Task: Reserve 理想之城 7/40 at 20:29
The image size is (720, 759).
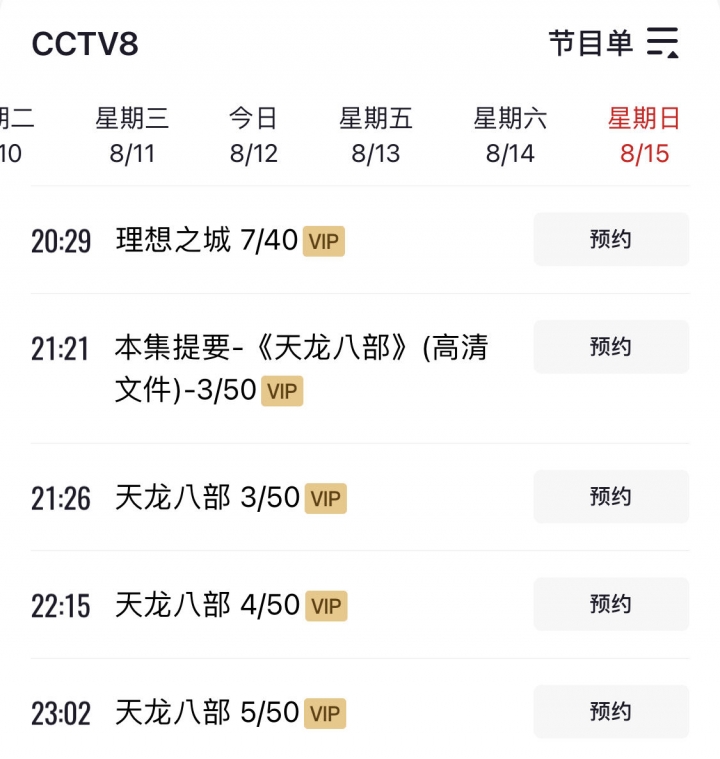Action: pyautogui.click(x=611, y=240)
